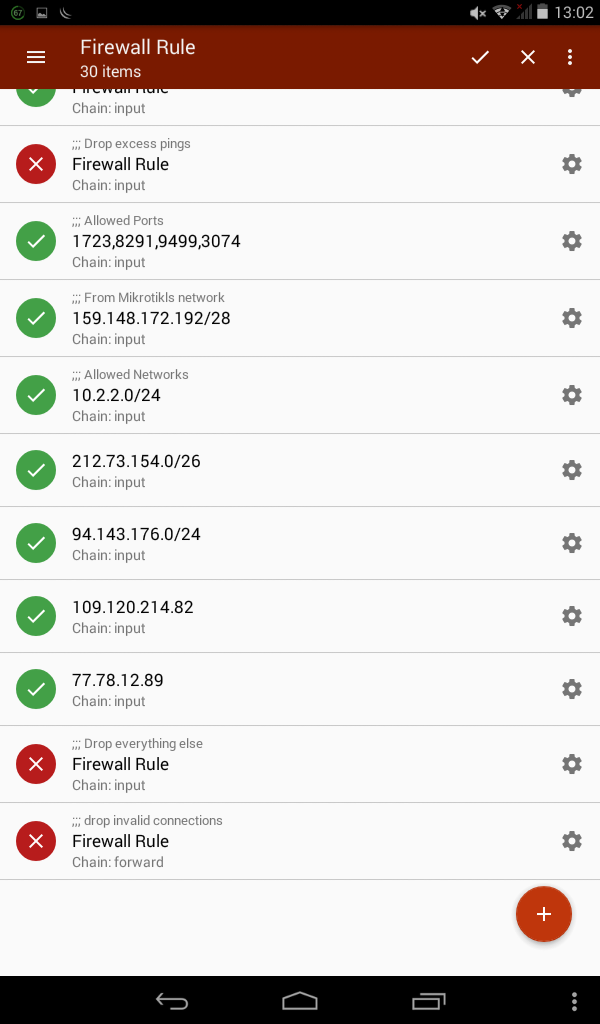
Task: Cancel using the X in the app bar
Action: click(x=528, y=57)
